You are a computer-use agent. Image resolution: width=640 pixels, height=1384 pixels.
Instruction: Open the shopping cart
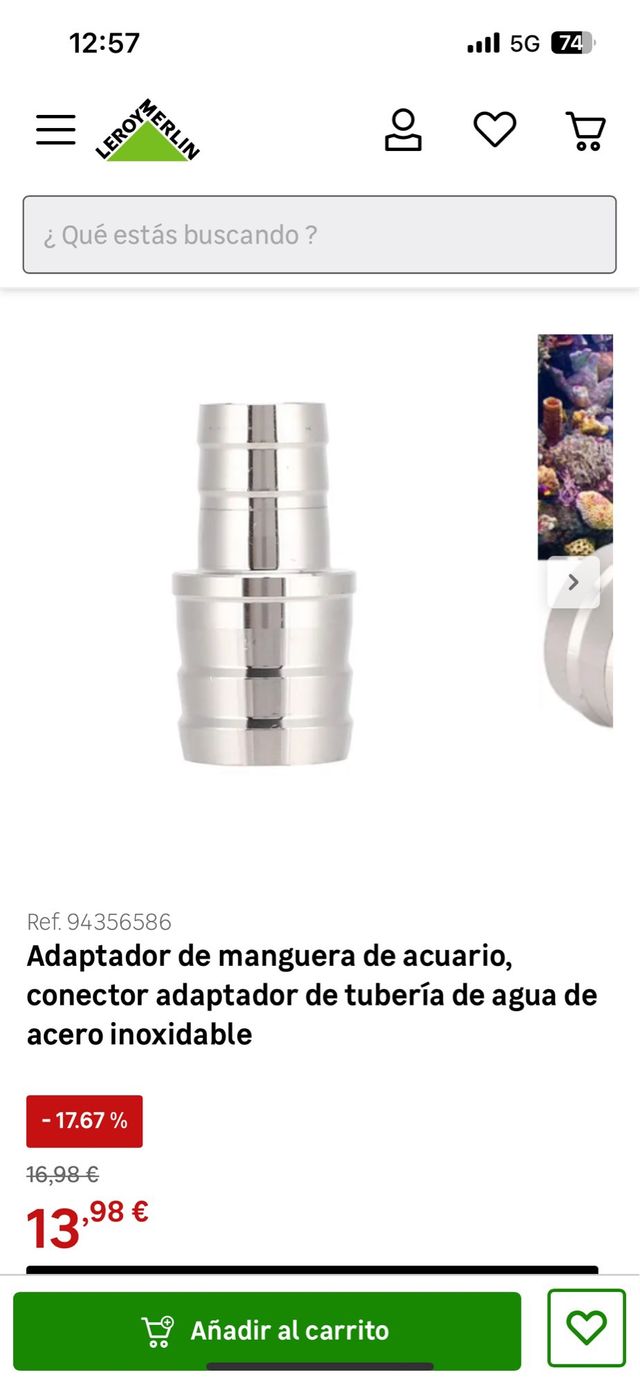point(585,130)
